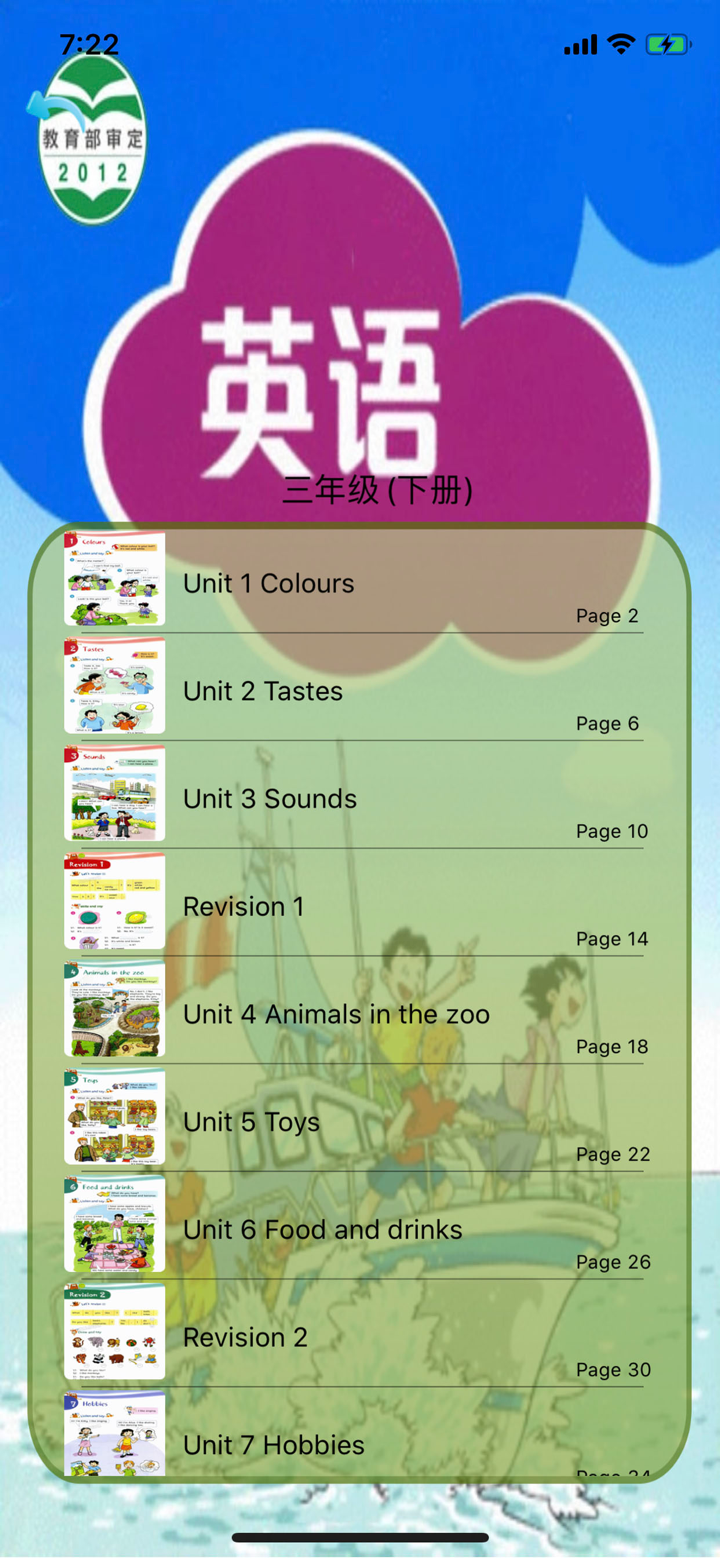The image size is (720, 1558).
Task: Open the Revision 1 section
Action: (244, 906)
